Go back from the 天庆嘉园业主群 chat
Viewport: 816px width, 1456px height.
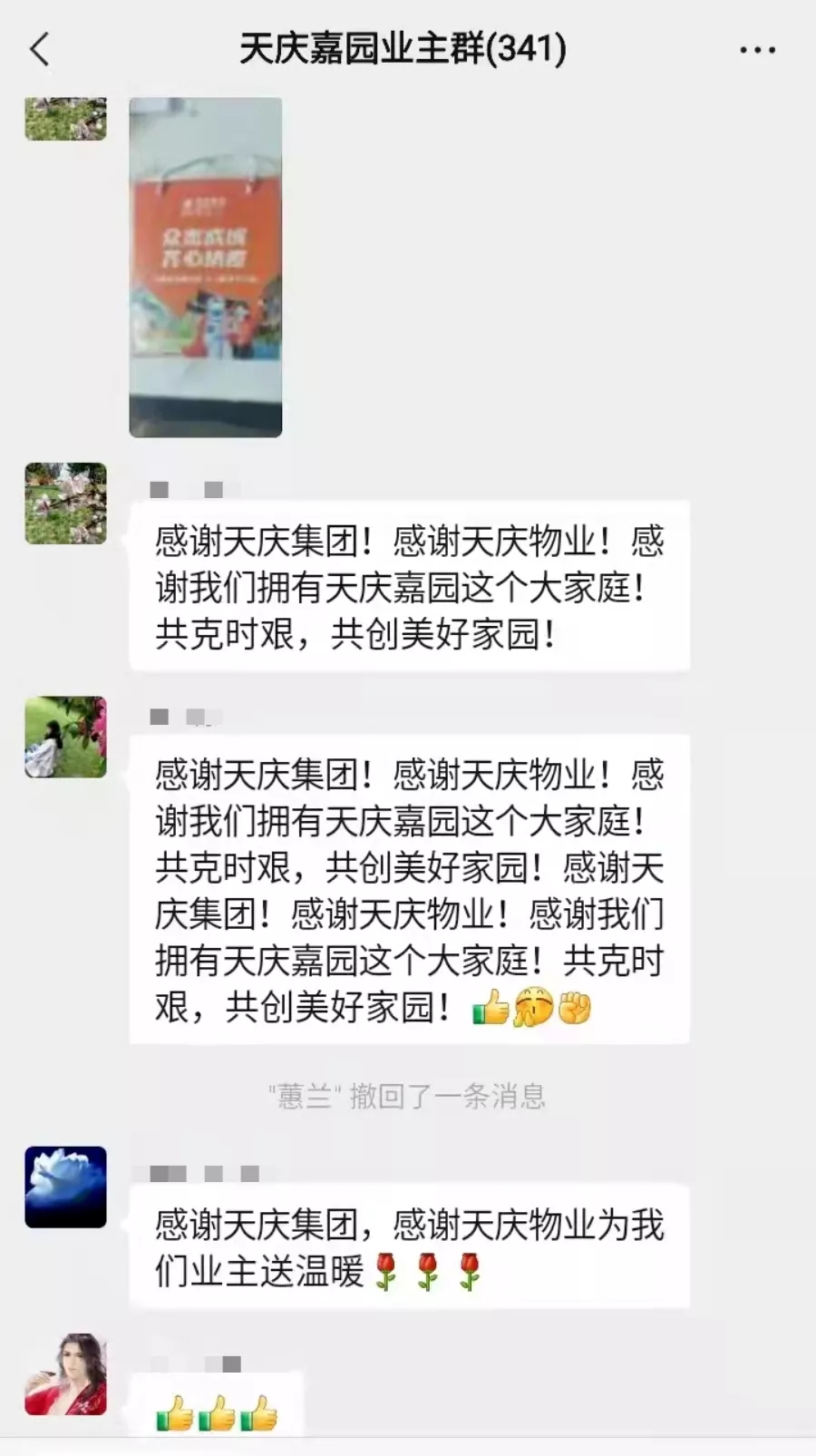tap(40, 49)
